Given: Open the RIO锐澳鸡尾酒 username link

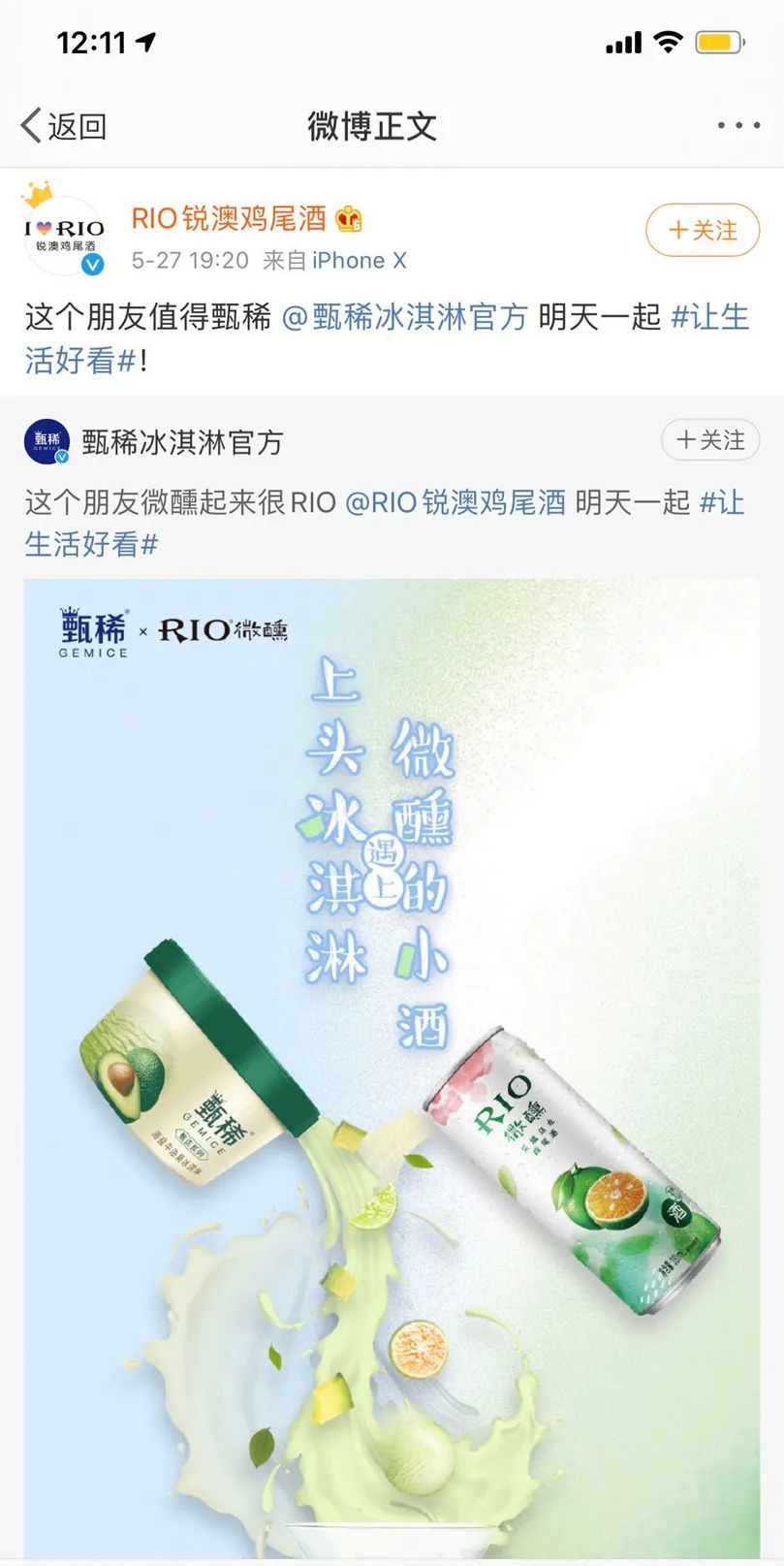Looking at the screenshot, I should (x=229, y=219).
